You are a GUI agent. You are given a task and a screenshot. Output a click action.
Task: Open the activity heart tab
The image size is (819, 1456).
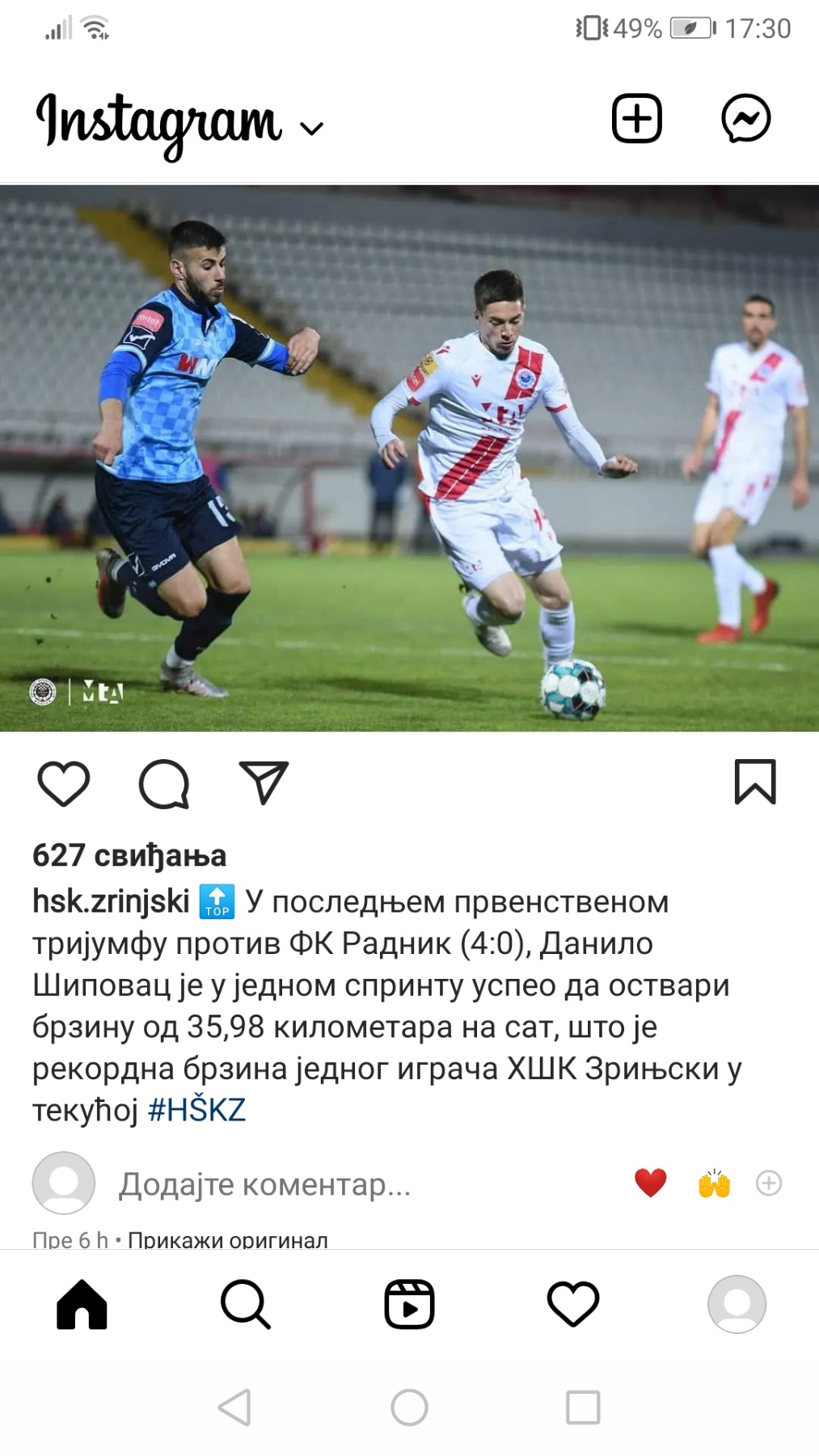click(x=573, y=1304)
